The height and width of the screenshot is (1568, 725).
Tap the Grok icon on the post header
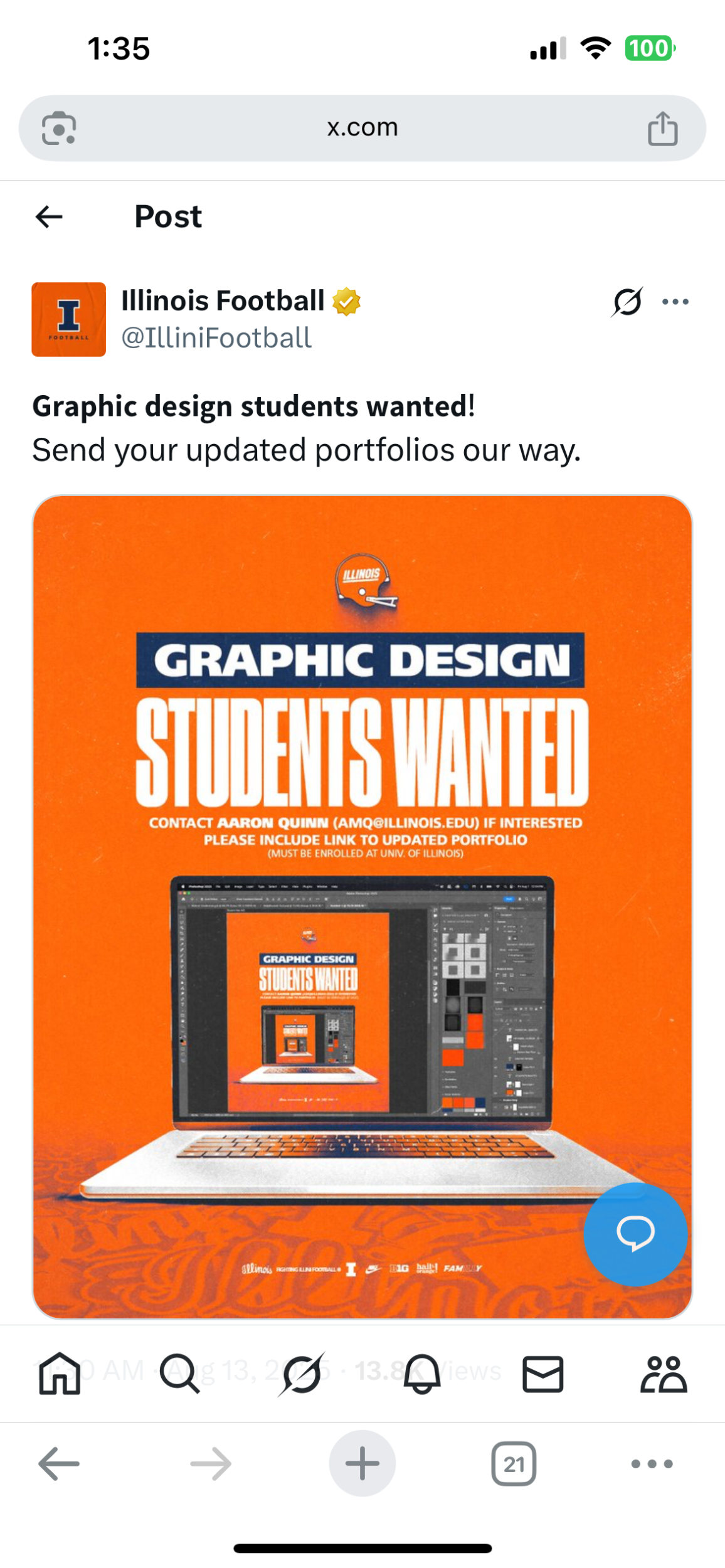point(627,302)
